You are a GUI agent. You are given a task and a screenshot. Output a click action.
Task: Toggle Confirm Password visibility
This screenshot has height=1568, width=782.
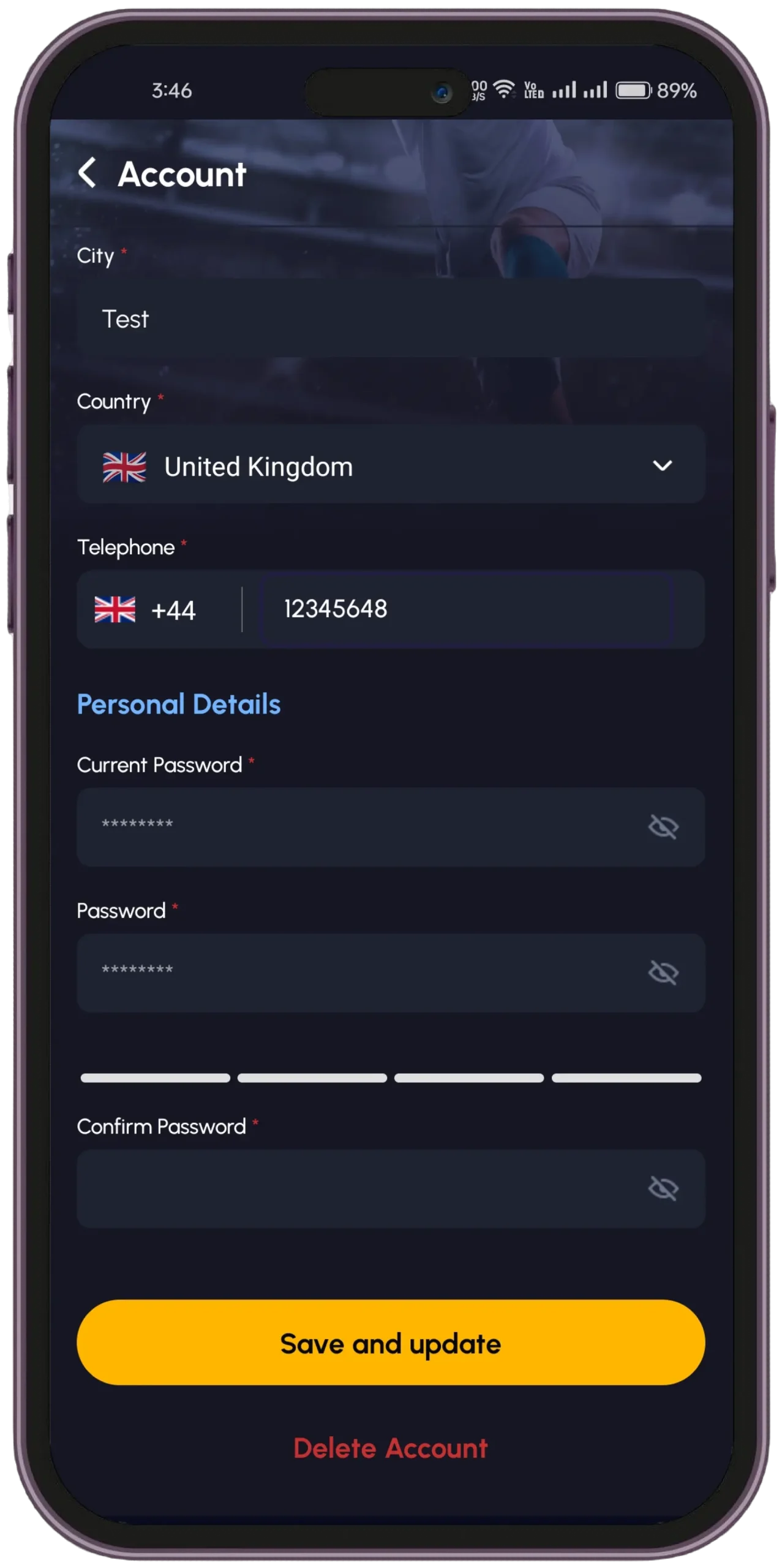click(x=663, y=1189)
